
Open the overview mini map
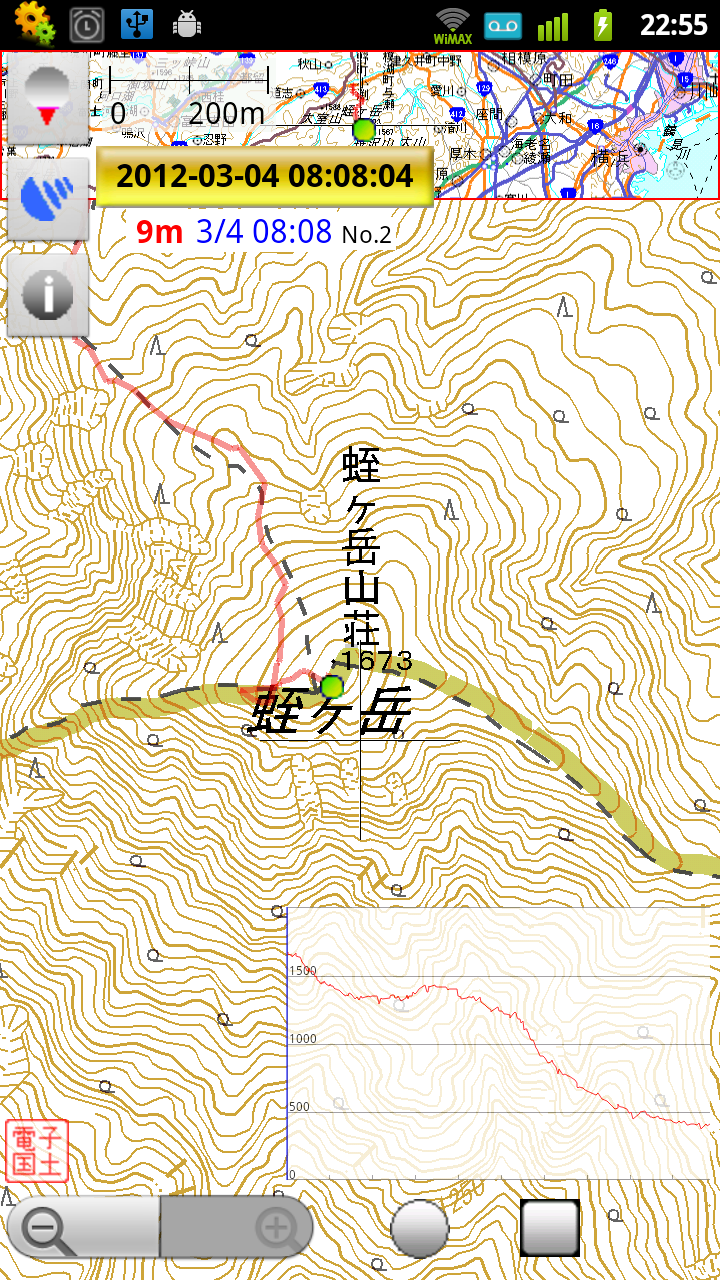360,125
